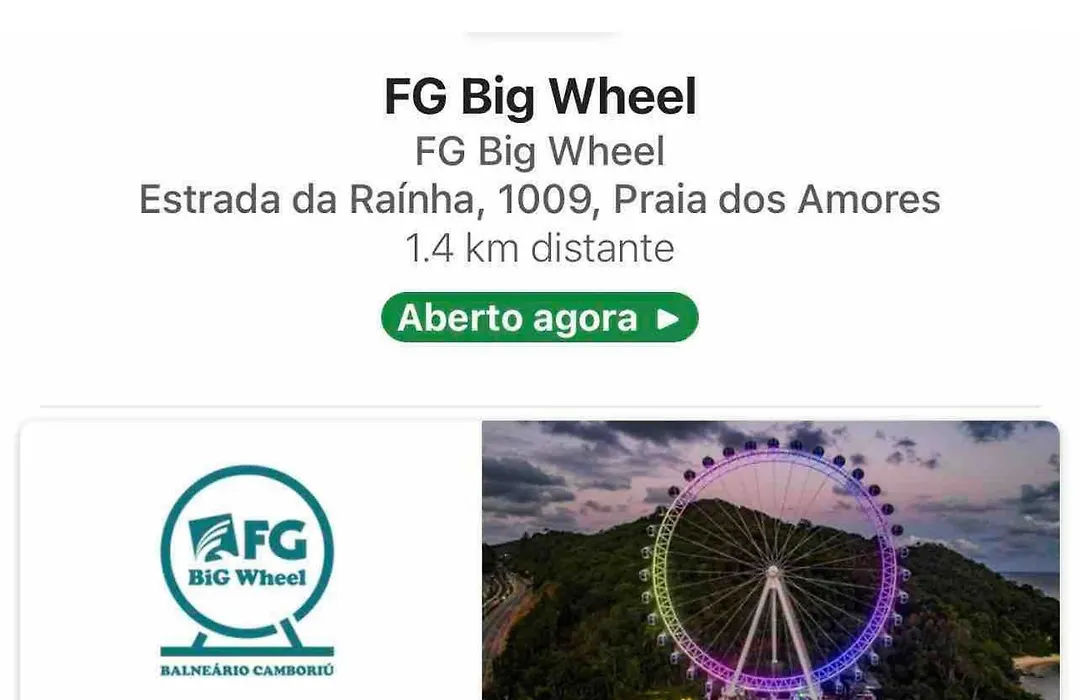Open the FG Big Wheel photo card
This screenshot has width=1080, height=700.
[x=769, y=560]
